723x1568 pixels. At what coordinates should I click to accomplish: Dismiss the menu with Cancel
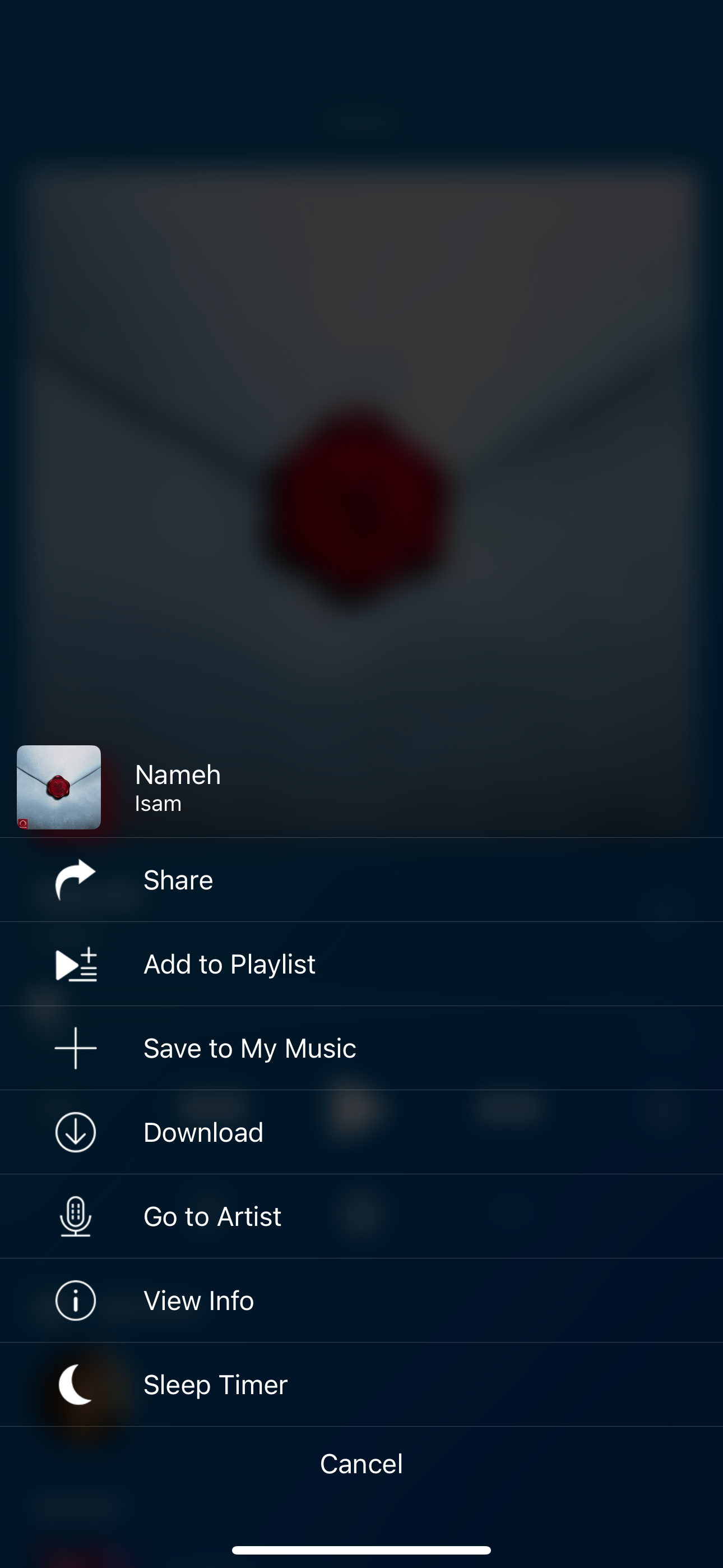point(361,1464)
